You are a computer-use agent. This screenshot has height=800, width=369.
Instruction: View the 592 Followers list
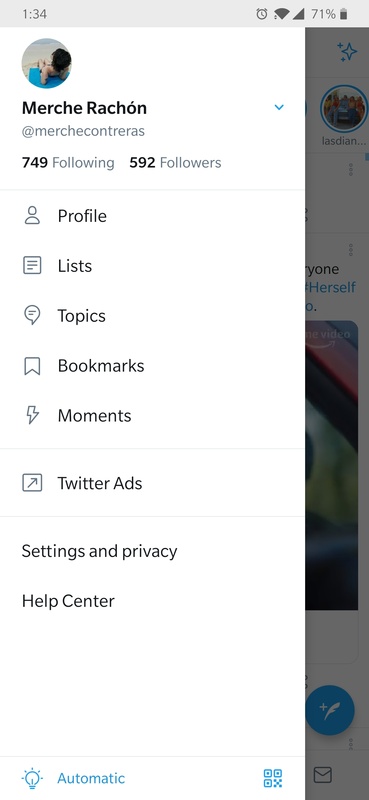[175, 163]
